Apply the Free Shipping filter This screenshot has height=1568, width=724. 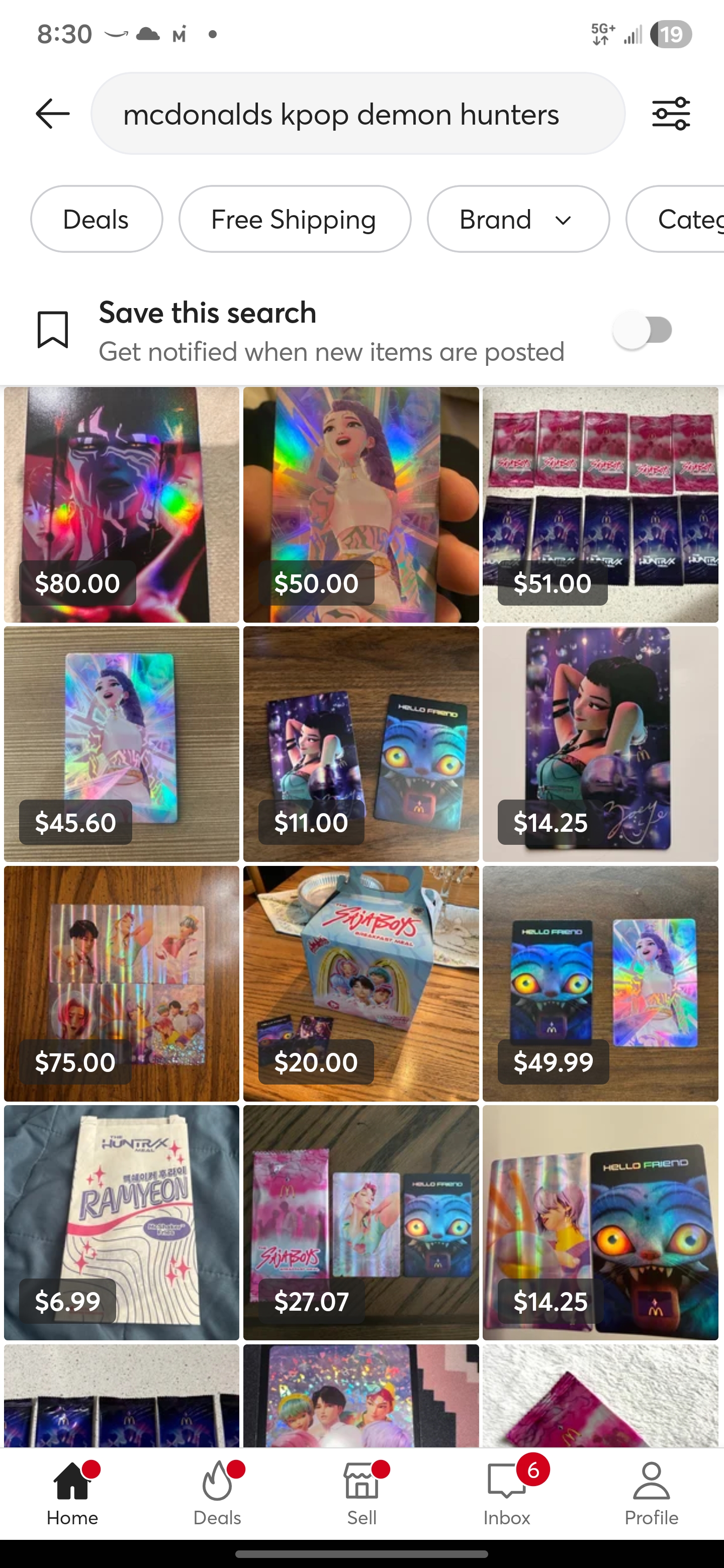pyautogui.click(x=295, y=219)
